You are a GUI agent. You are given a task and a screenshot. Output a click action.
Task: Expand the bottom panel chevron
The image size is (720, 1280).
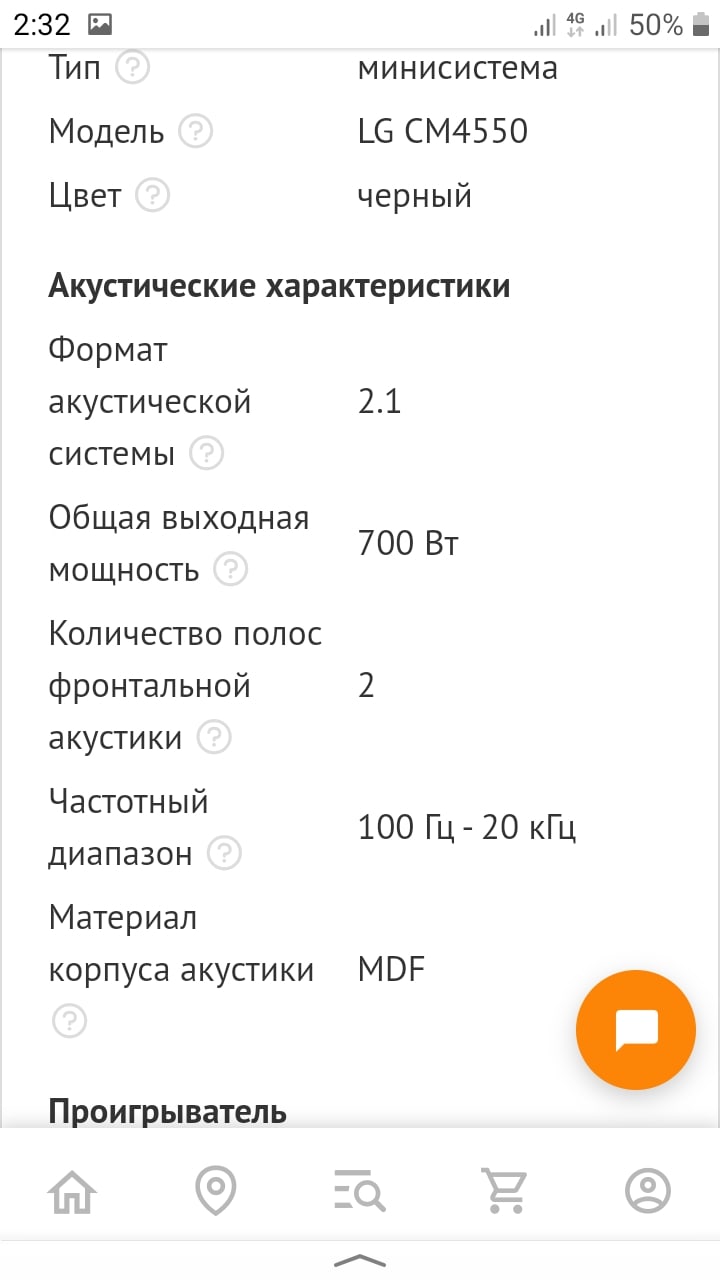coord(359,1260)
